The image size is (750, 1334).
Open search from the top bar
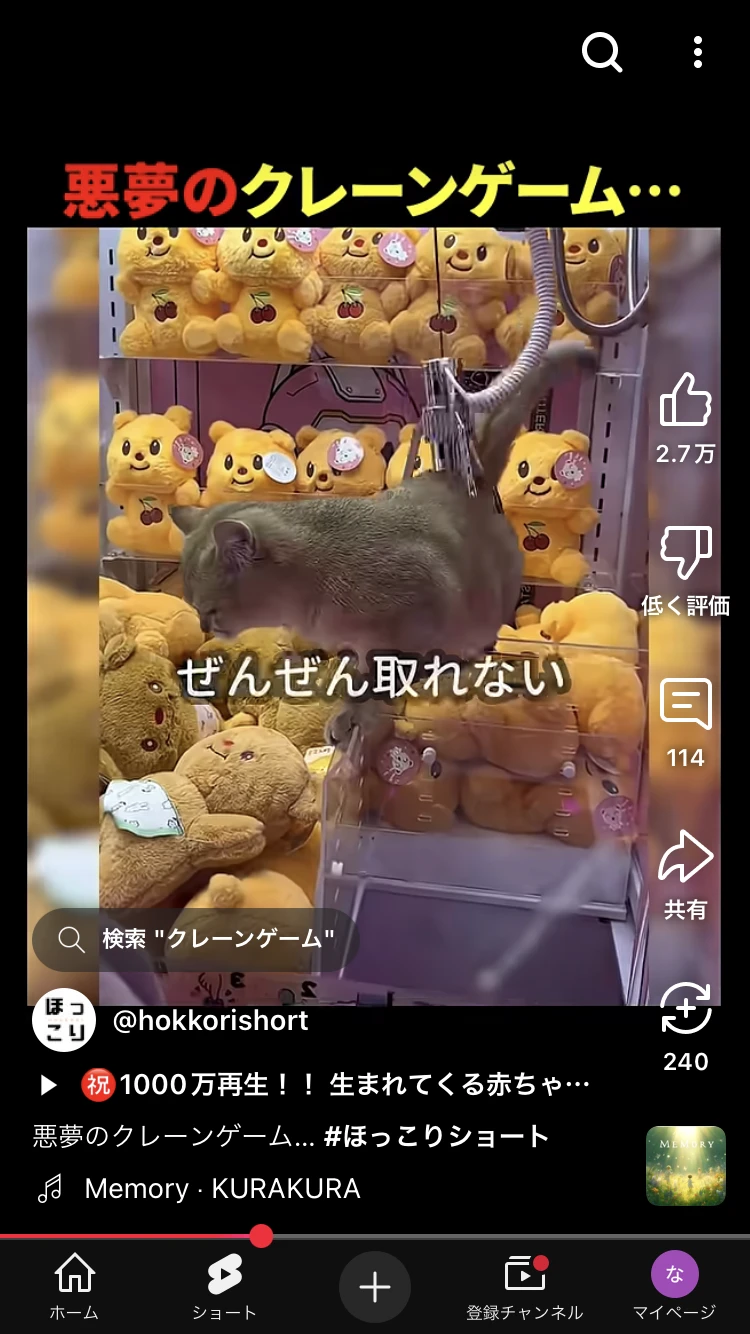(x=602, y=52)
